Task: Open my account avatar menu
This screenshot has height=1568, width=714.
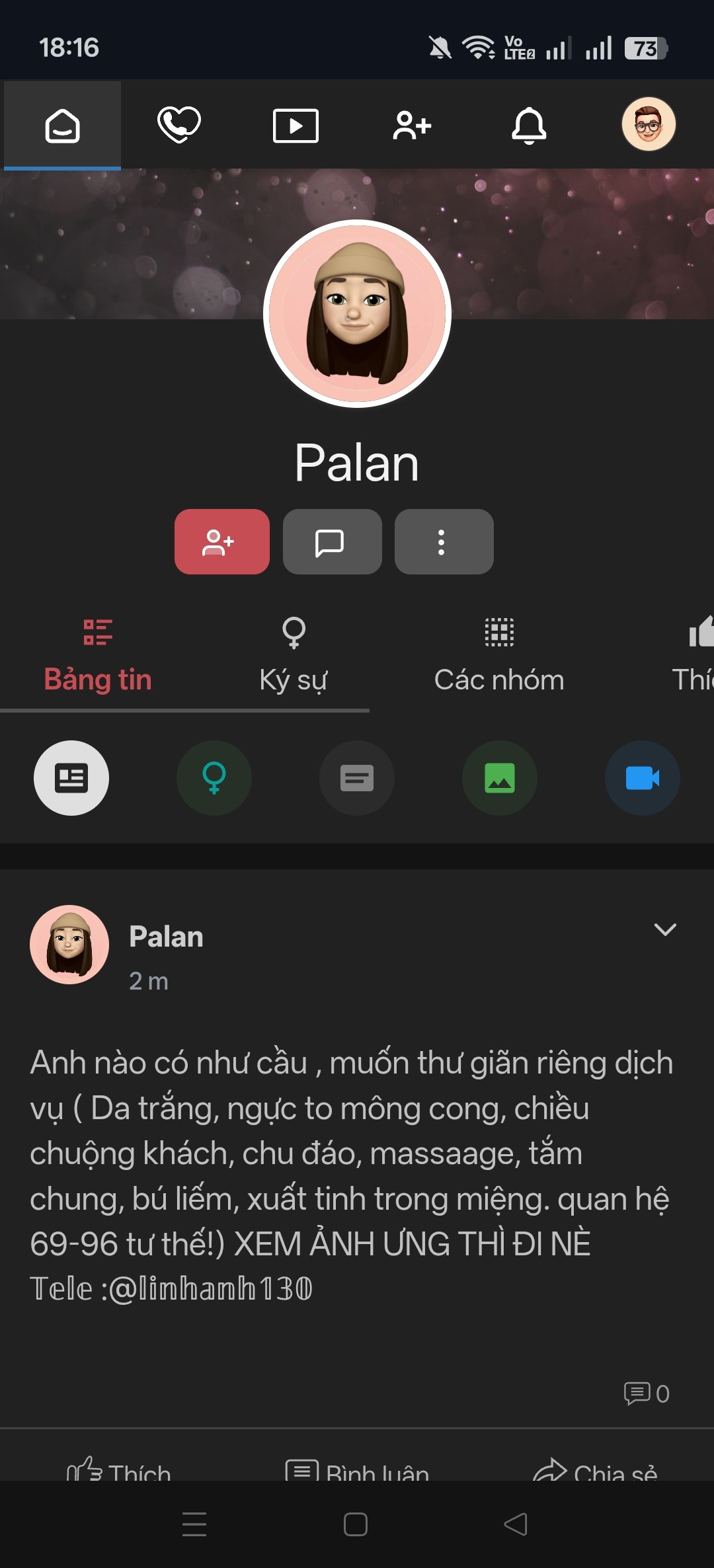Action: click(648, 124)
